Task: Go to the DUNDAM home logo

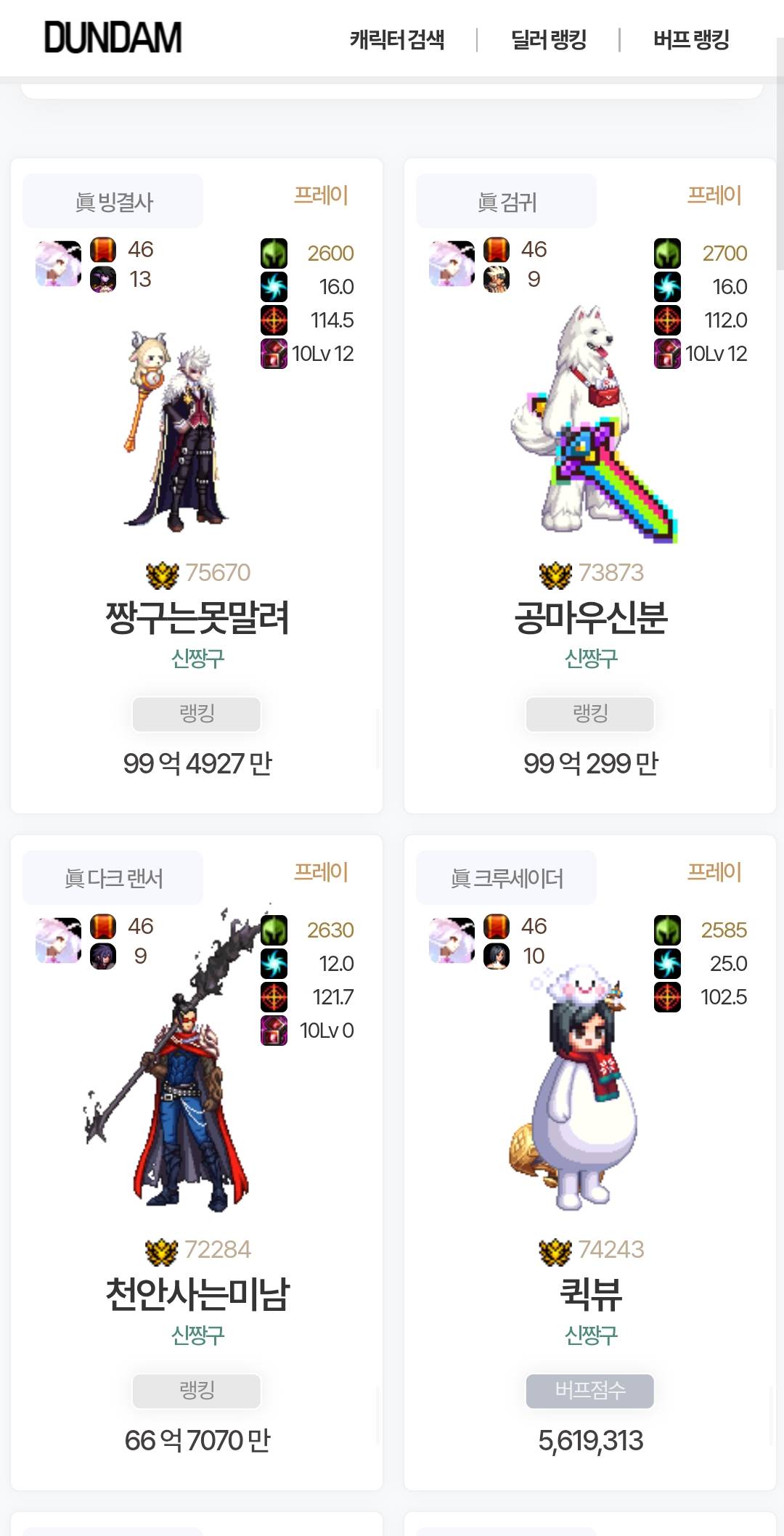Action: pos(113,38)
